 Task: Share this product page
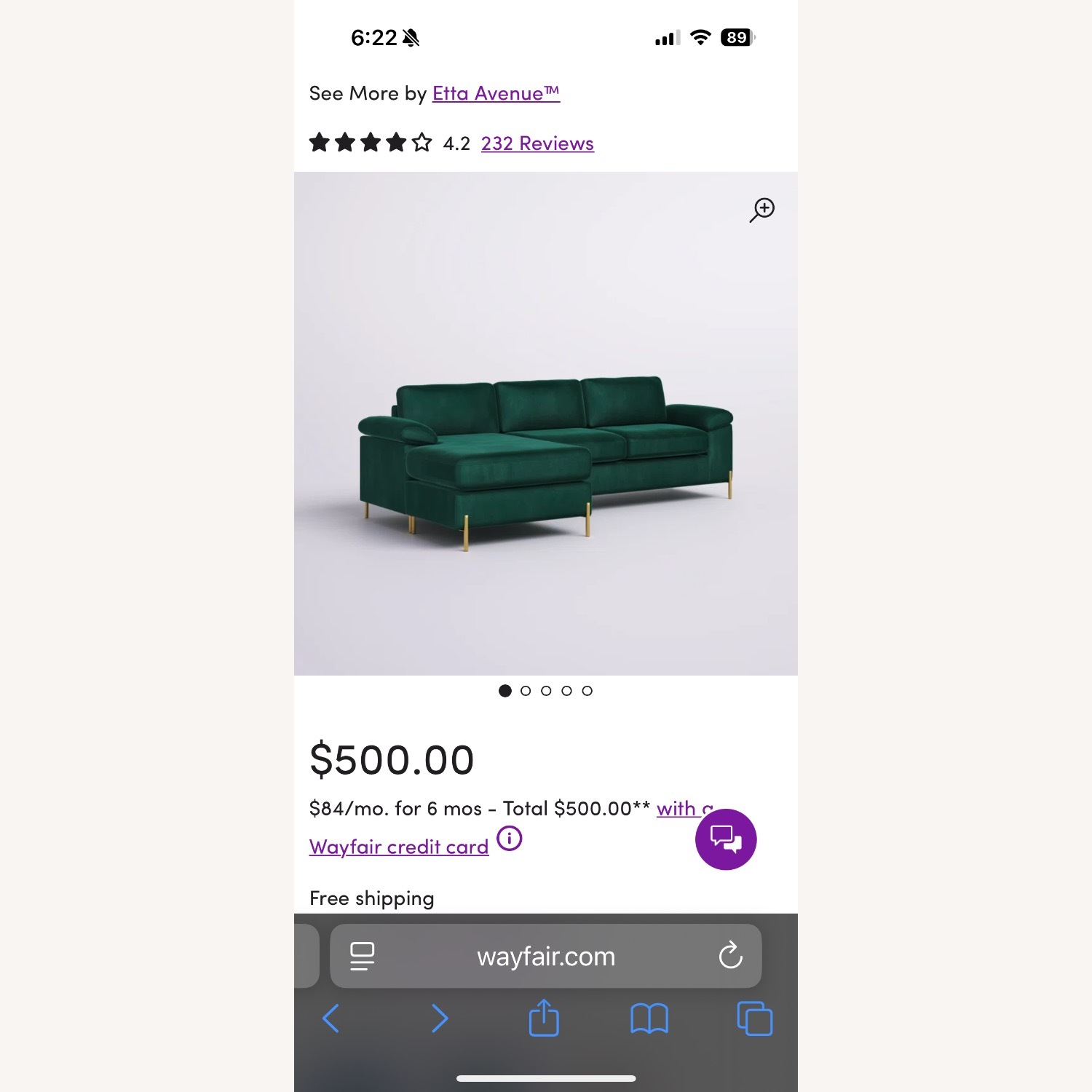[544, 1017]
